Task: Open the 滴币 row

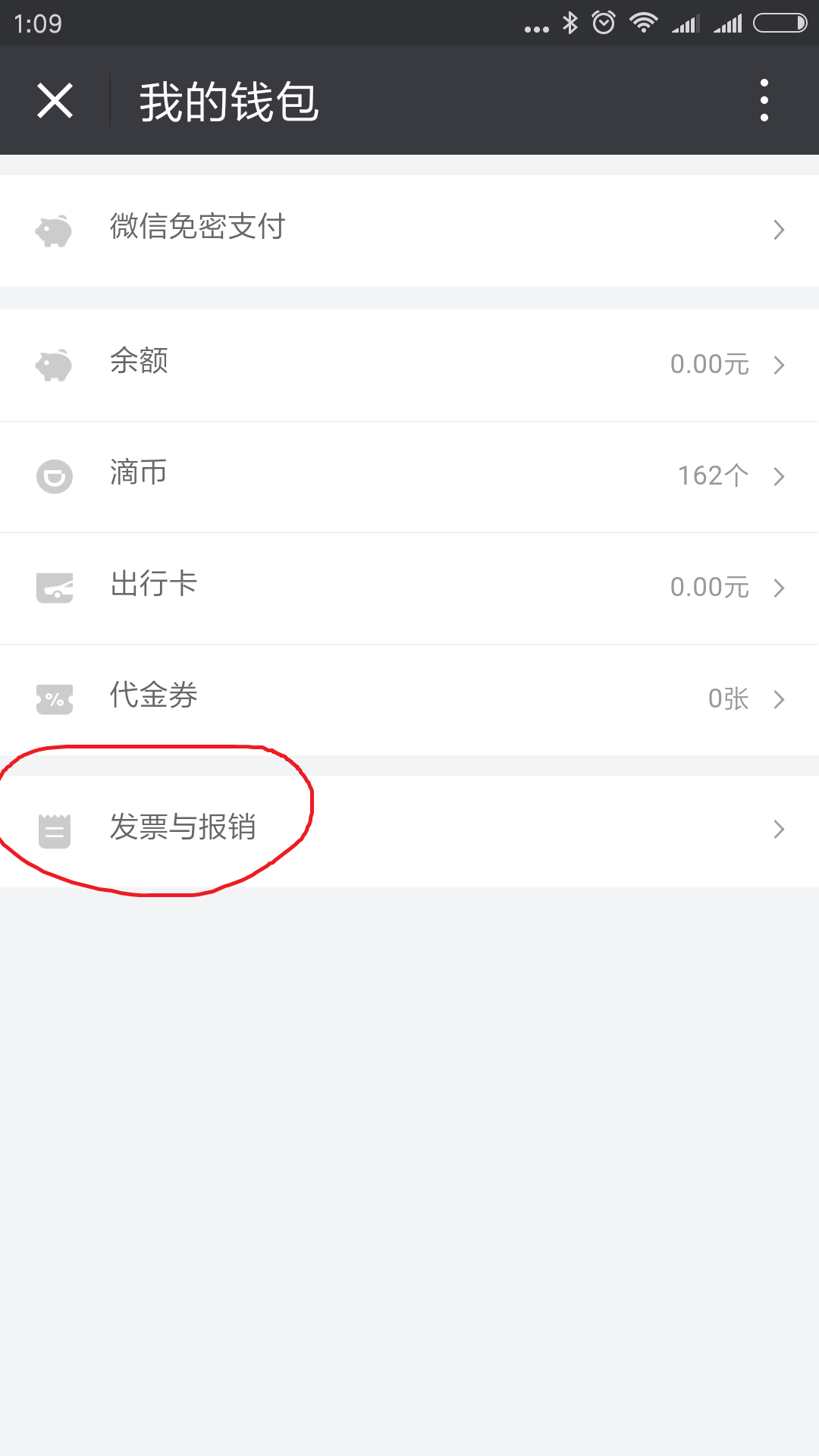Action: click(409, 477)
